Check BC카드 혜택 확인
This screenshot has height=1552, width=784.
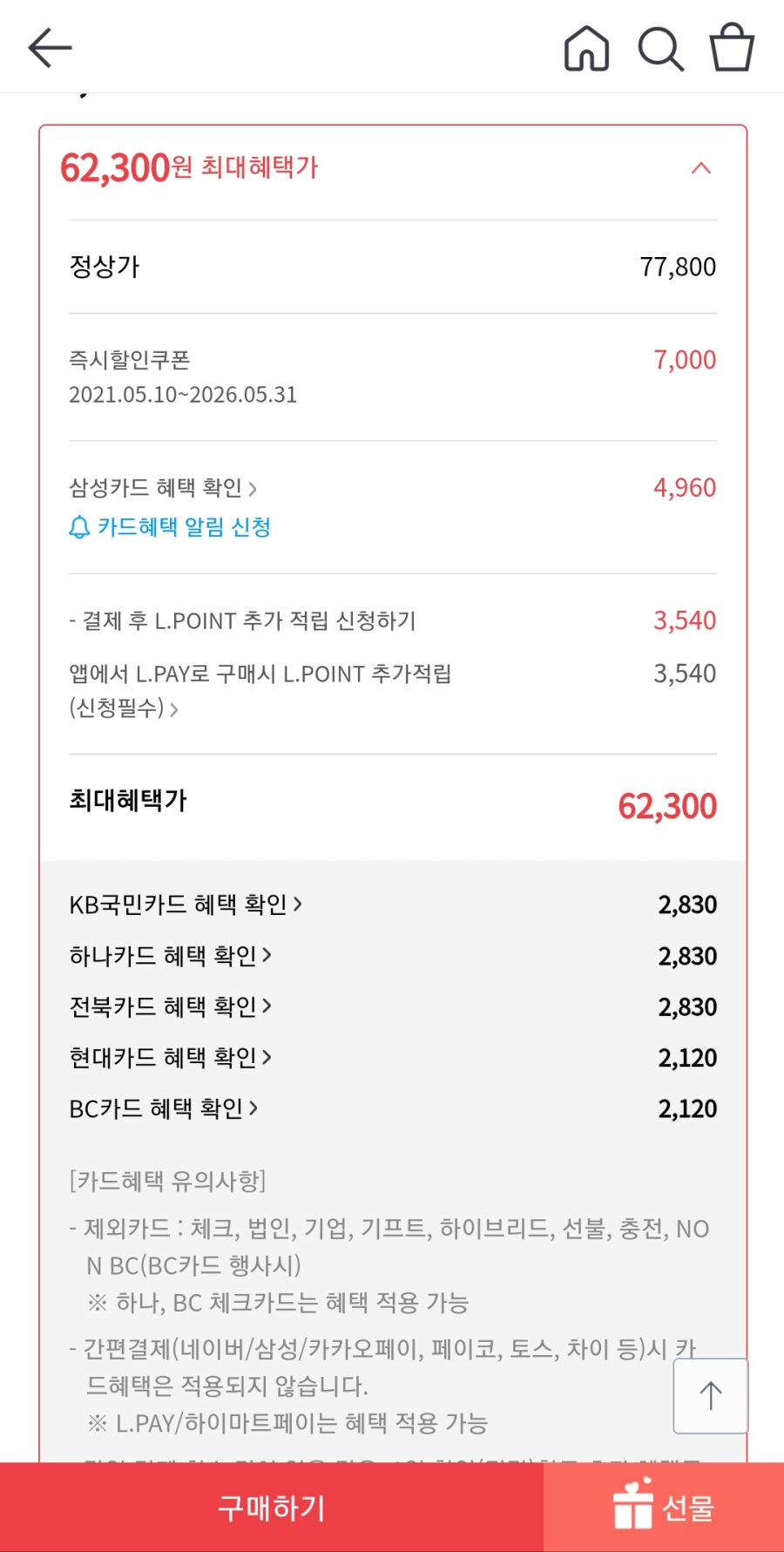point(163,1108)
